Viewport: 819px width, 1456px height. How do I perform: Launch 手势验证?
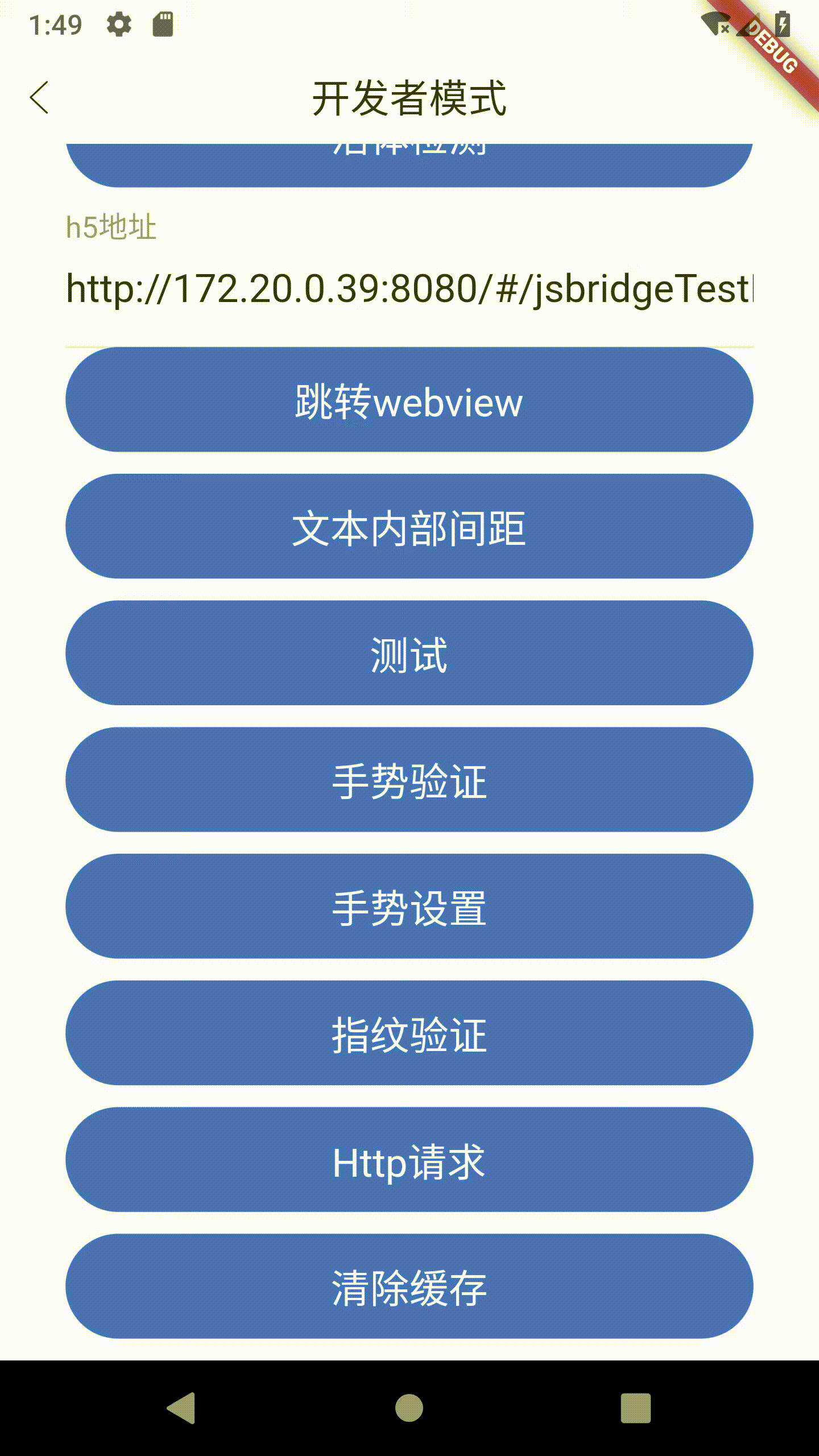click(409, 780)
